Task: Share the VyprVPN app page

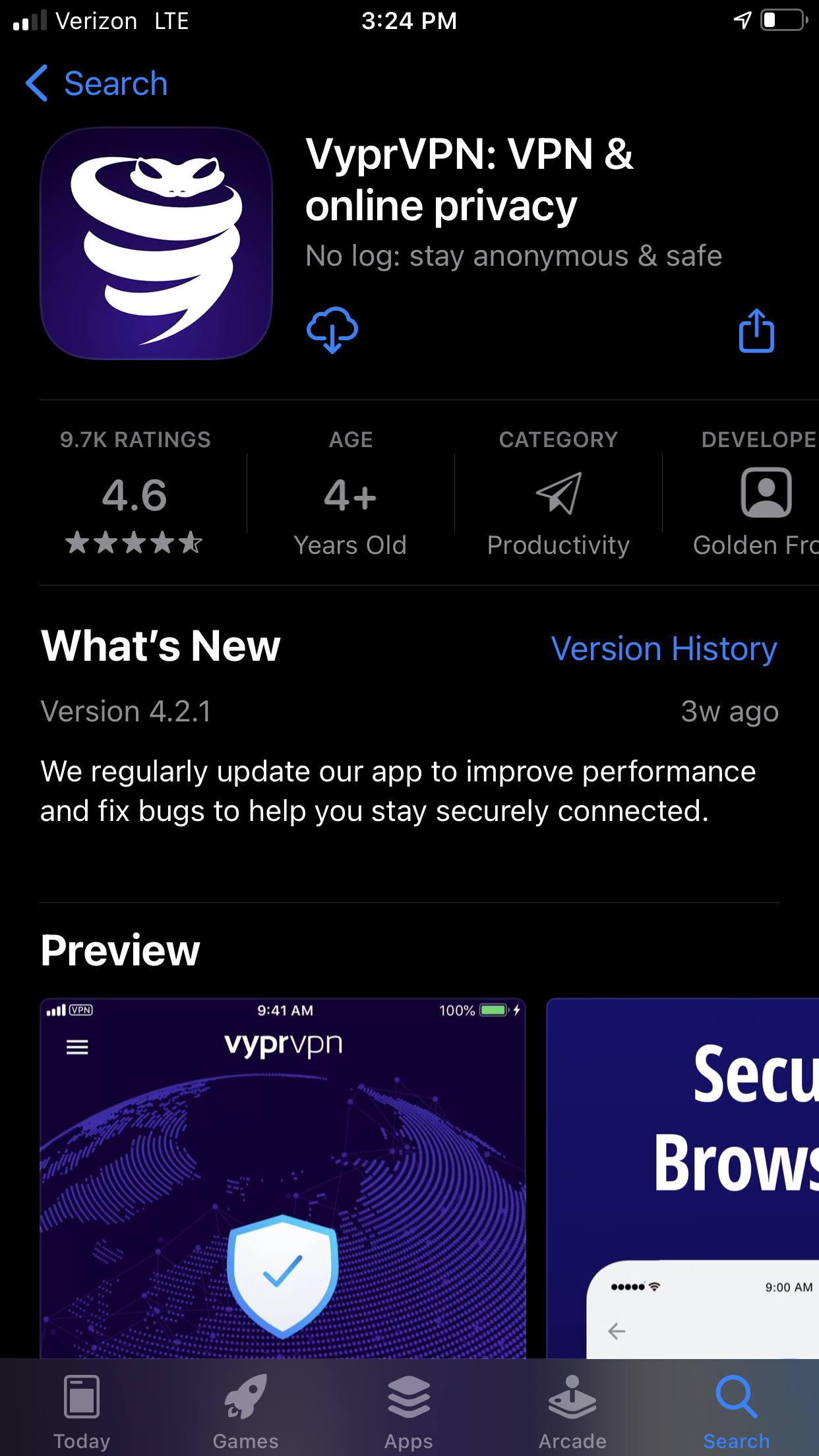Action: coord(756,330)
